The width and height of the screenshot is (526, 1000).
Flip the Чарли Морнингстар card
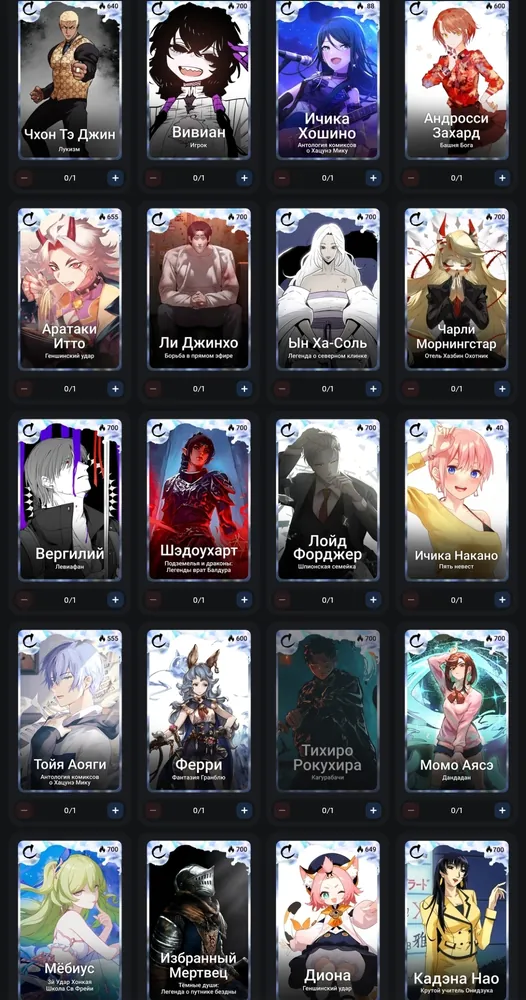click(416, 219)
